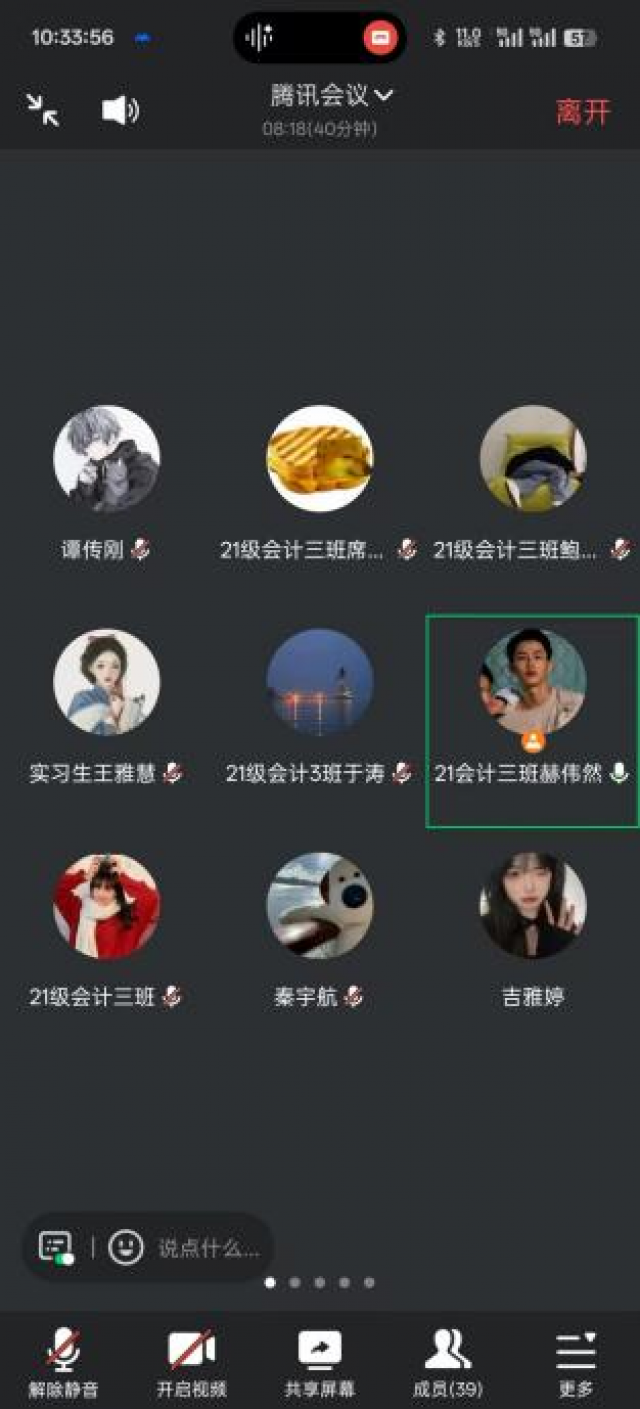Leave the meeting with 离开
640x1409 pixels.
(582, 111)
